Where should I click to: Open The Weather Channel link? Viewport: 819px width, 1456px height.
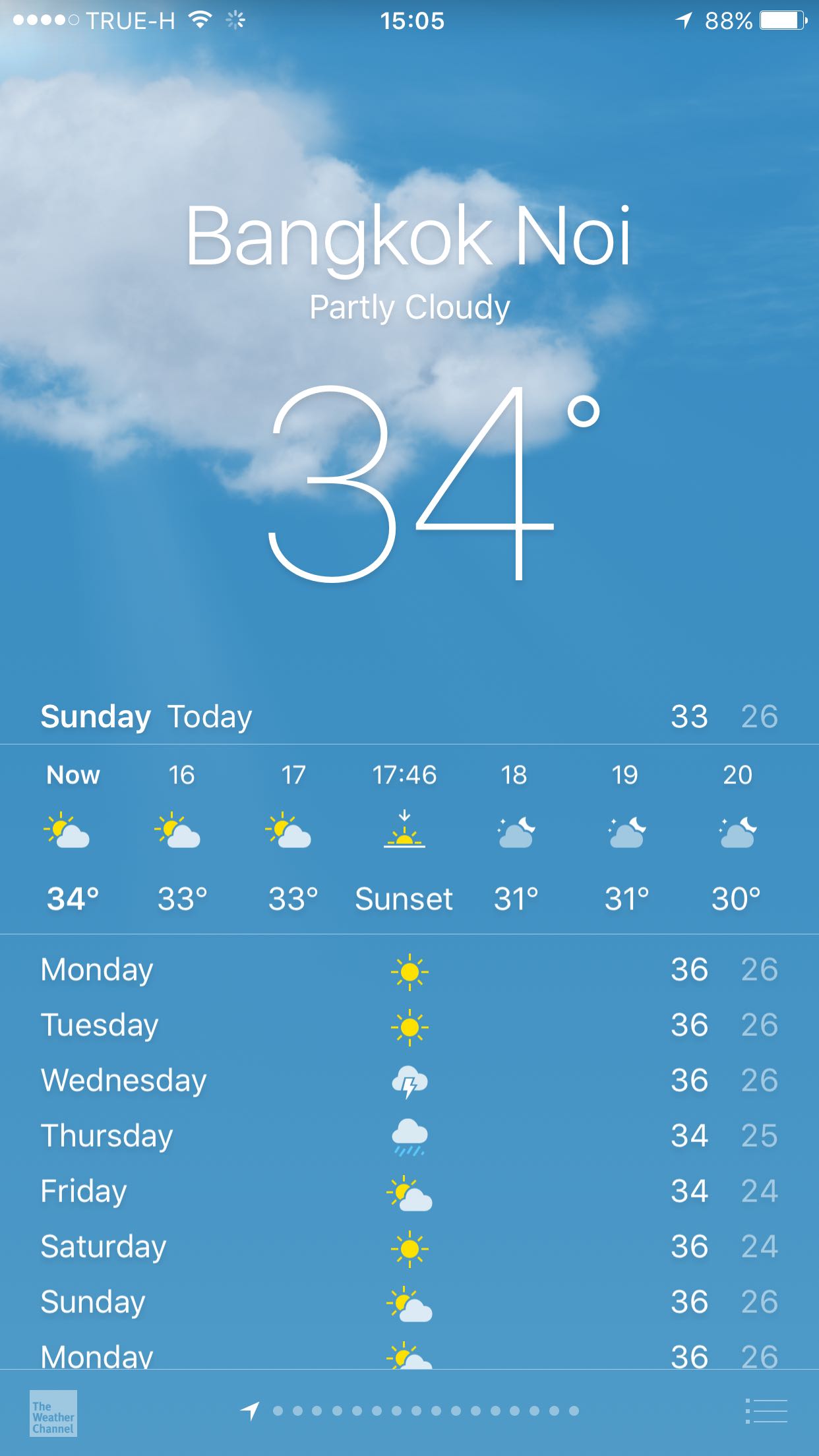[x=53, y=1413]
